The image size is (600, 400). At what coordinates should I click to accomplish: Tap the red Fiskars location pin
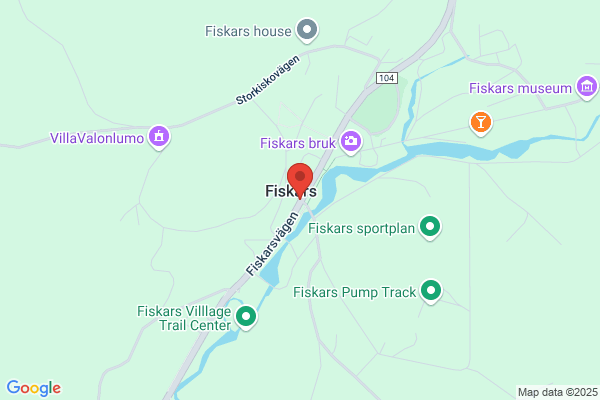click(300, 180)
